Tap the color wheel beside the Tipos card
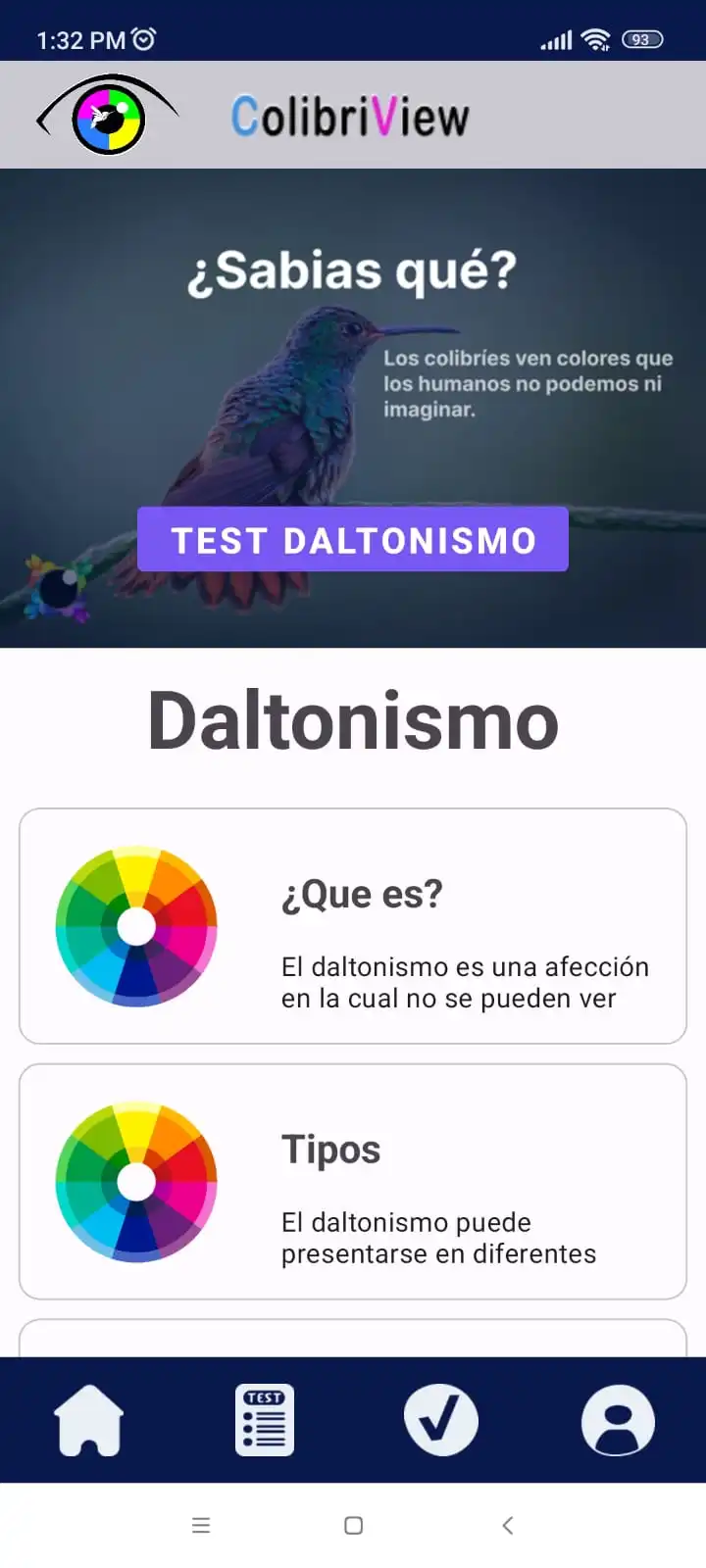This screenshot has height=1568, width=706. click(x=137, y=1181)
